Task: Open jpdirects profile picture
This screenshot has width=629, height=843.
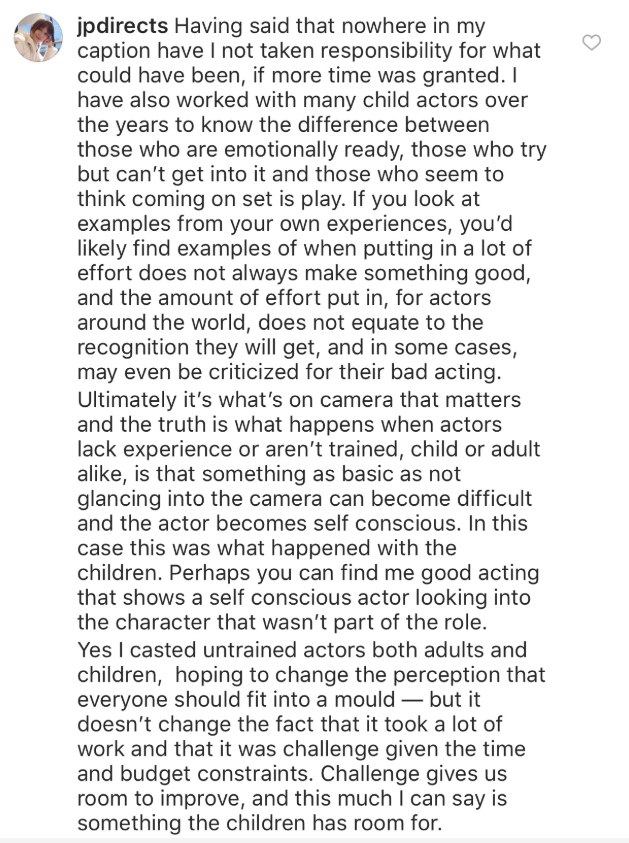Action: point(38,38)
